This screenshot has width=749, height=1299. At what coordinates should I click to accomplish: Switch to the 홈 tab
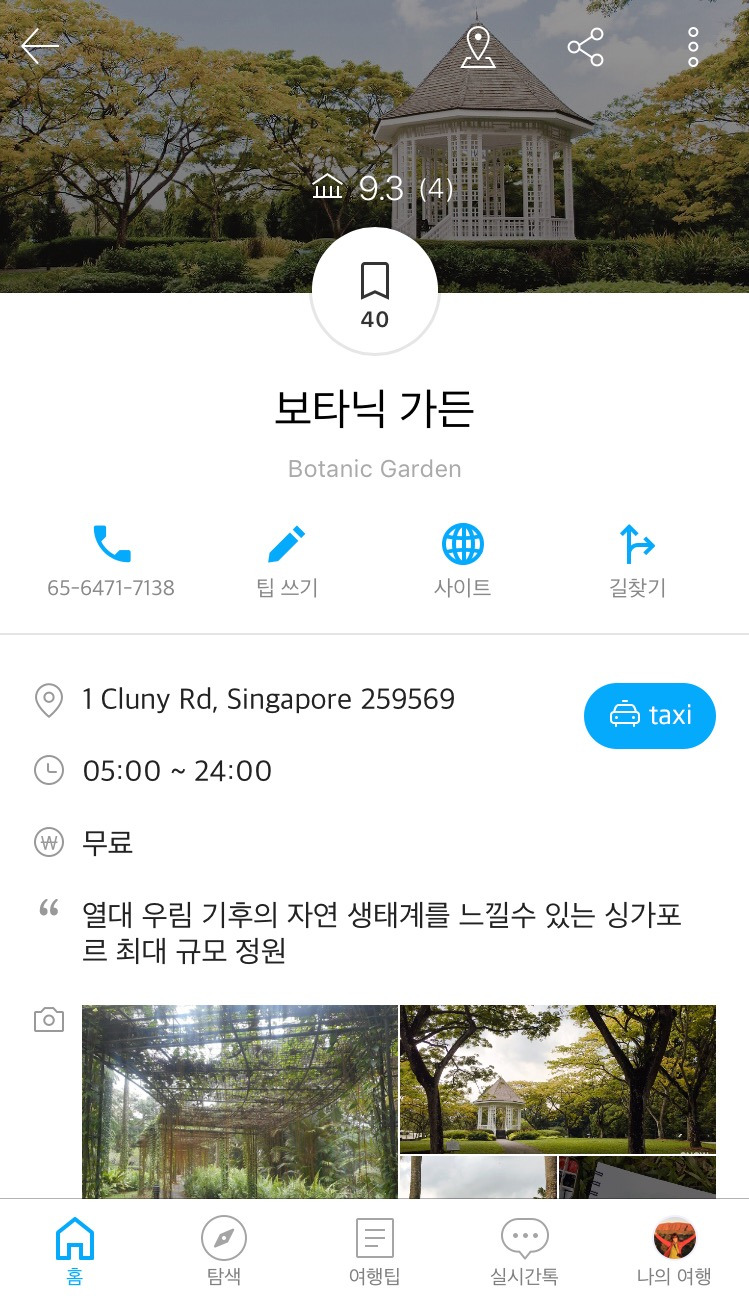click(75, 1251)
